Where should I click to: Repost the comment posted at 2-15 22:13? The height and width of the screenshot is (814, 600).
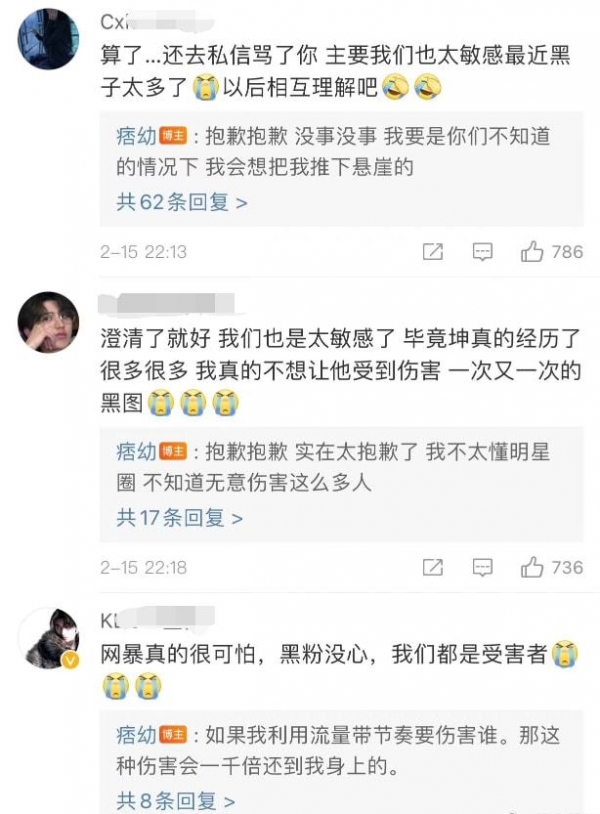pyautogui.click(x=432, y=252)
